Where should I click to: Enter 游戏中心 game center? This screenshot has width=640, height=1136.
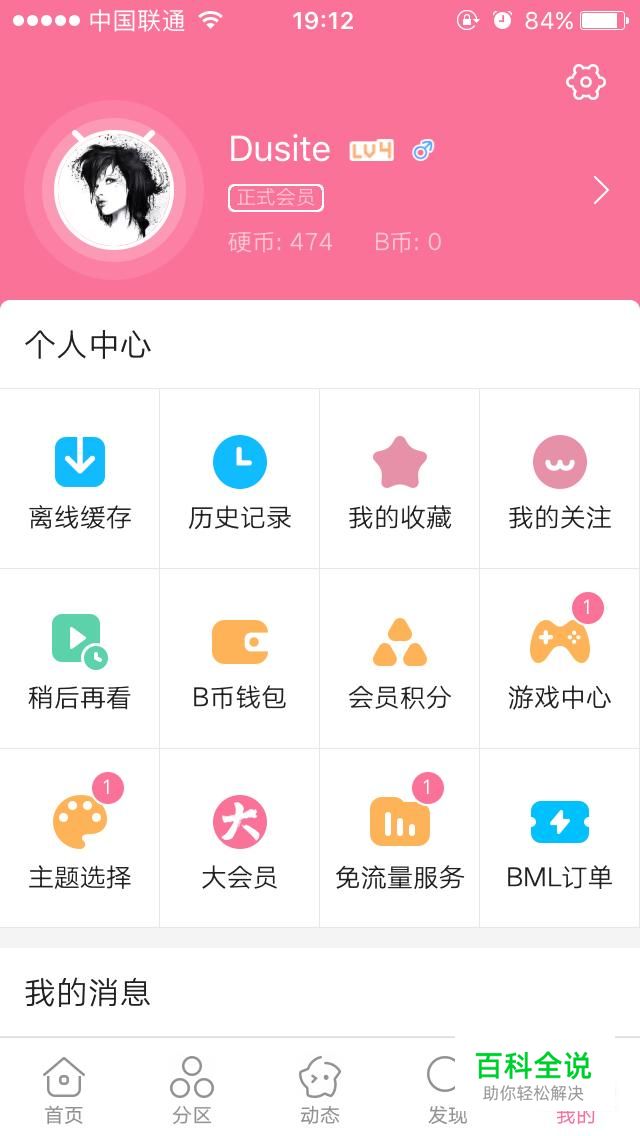pos(560,660)
